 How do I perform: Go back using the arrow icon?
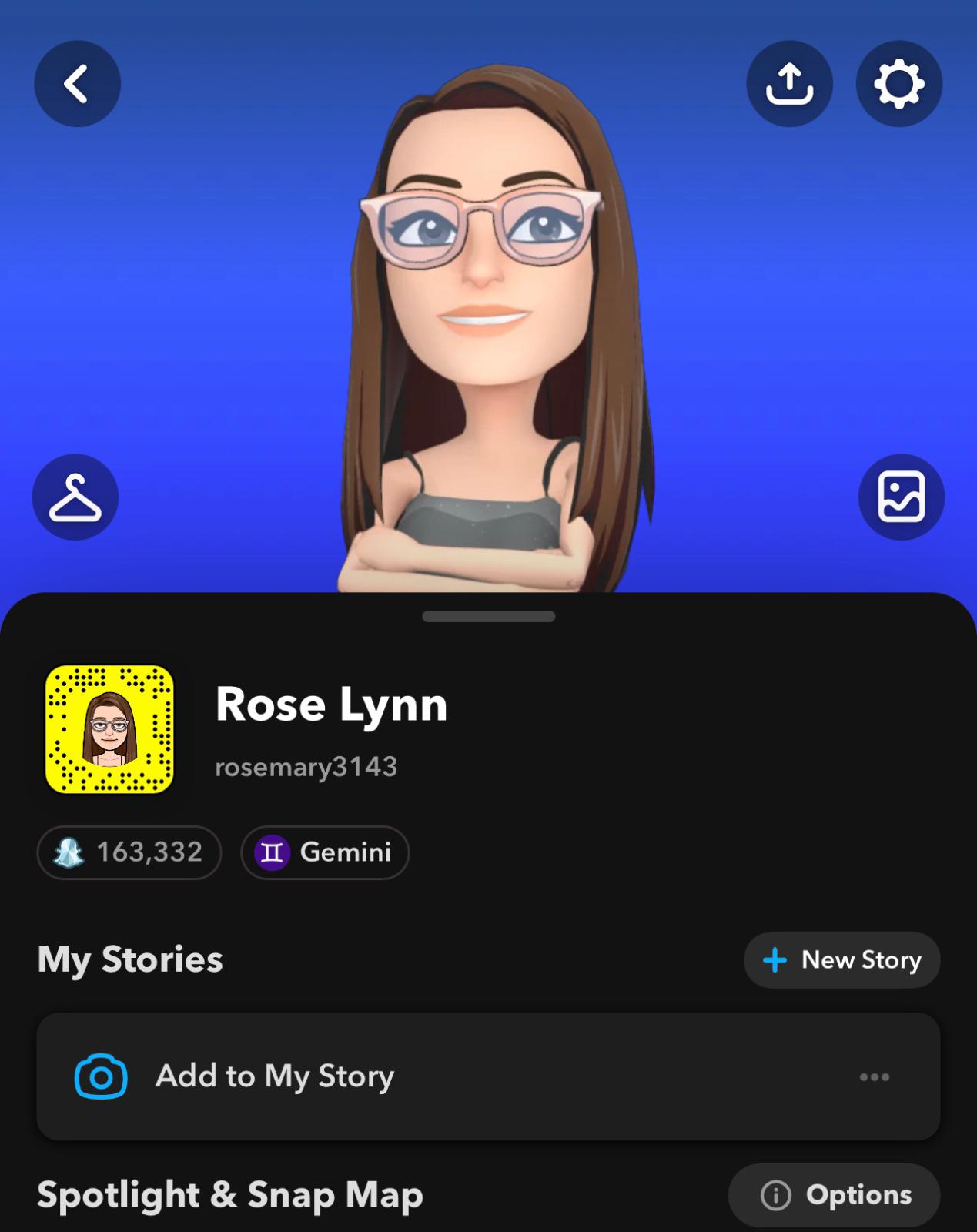point(77,84)
